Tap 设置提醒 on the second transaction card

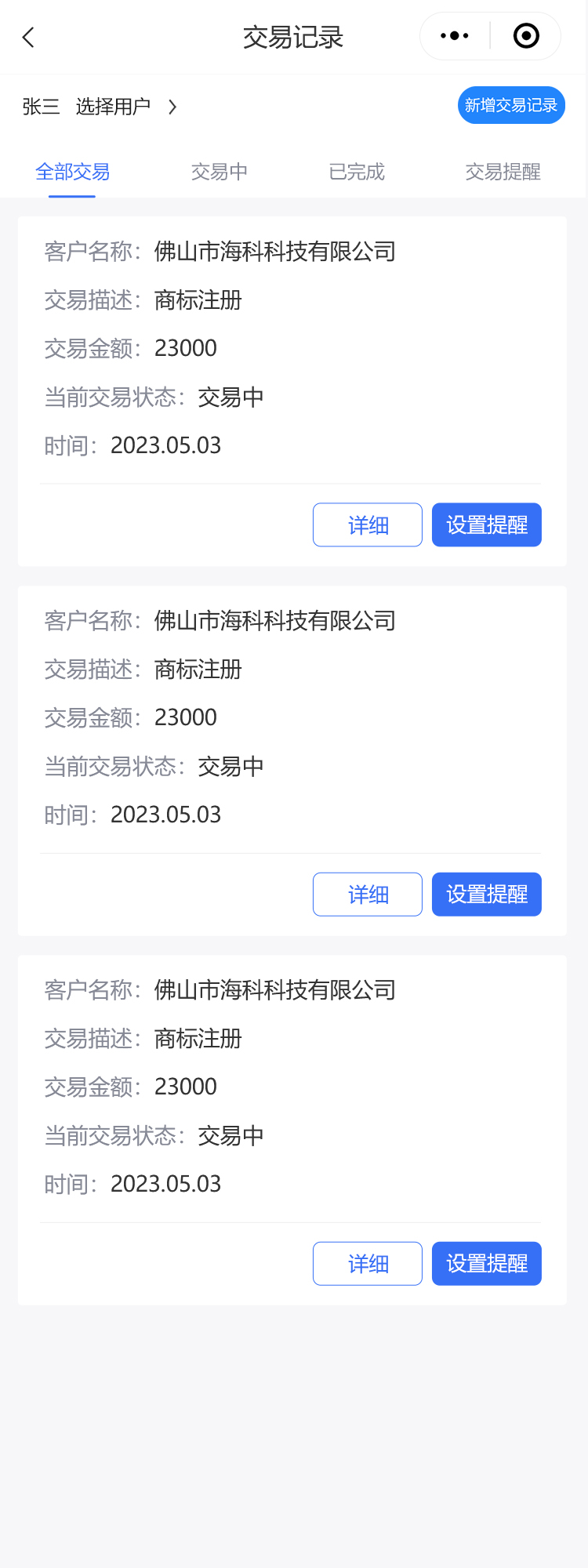486,894
